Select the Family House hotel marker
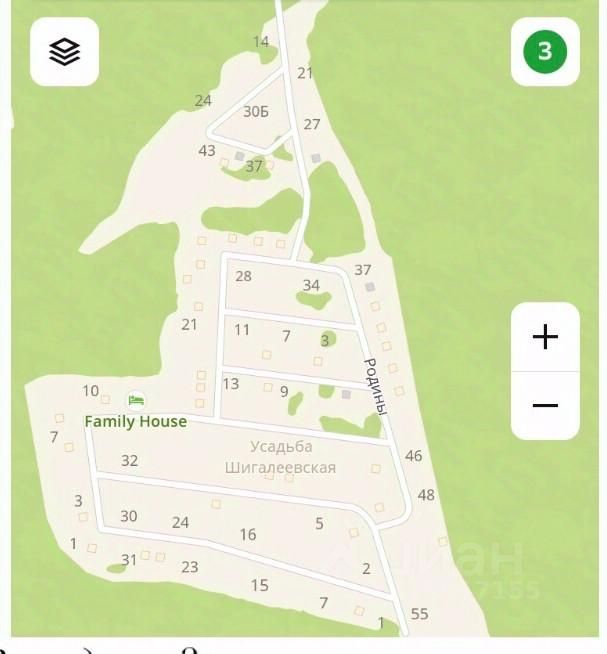607x654 pixels. click(136, 400)
